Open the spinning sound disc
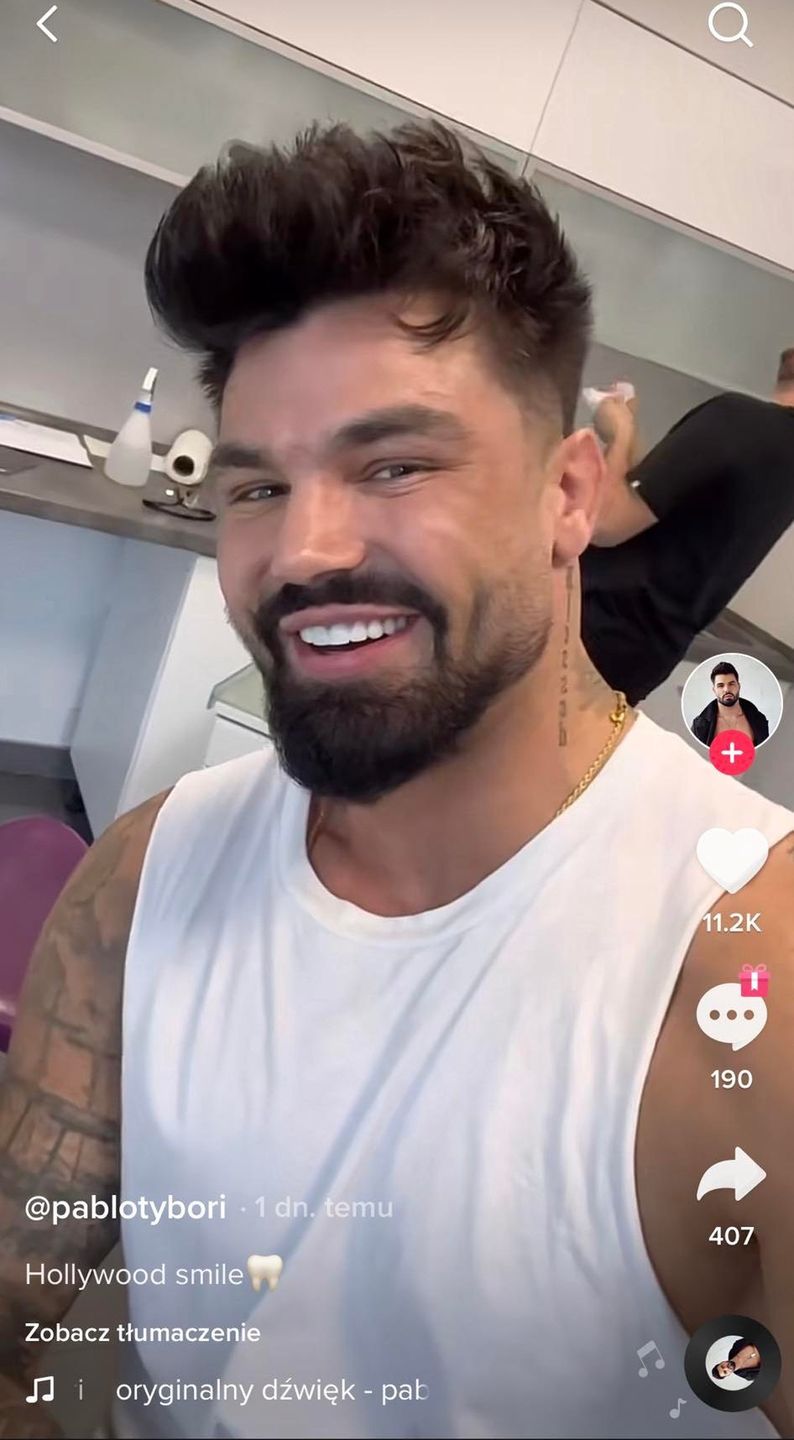794x1440 pixels. (x=732, y=1362)
